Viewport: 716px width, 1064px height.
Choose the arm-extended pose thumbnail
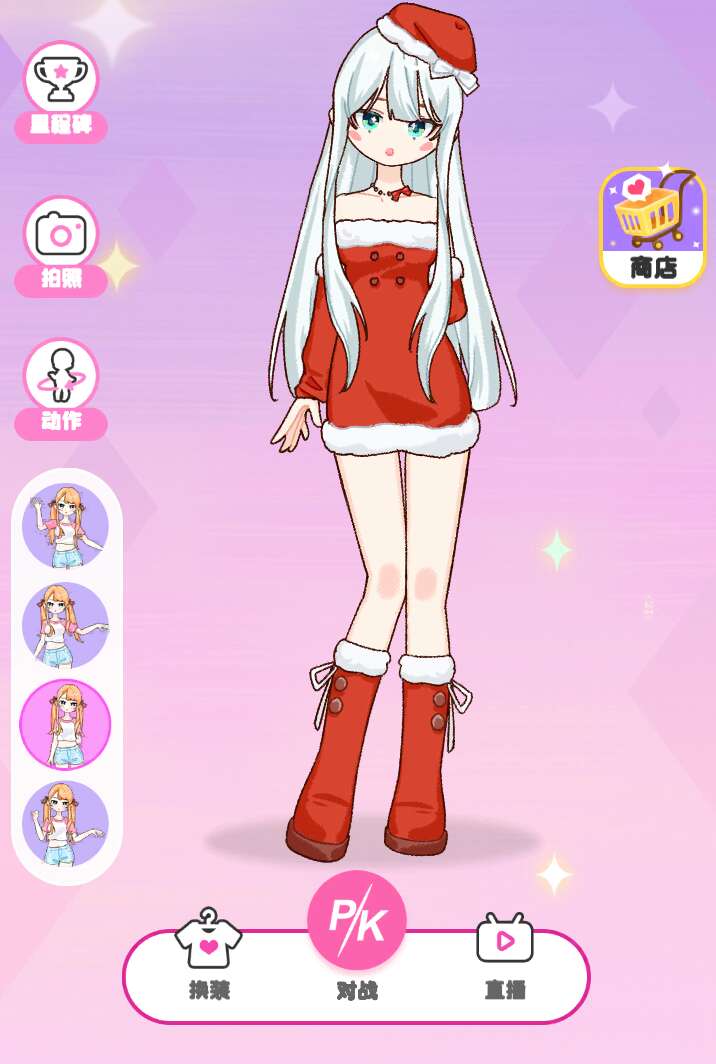tap(65, 625)
